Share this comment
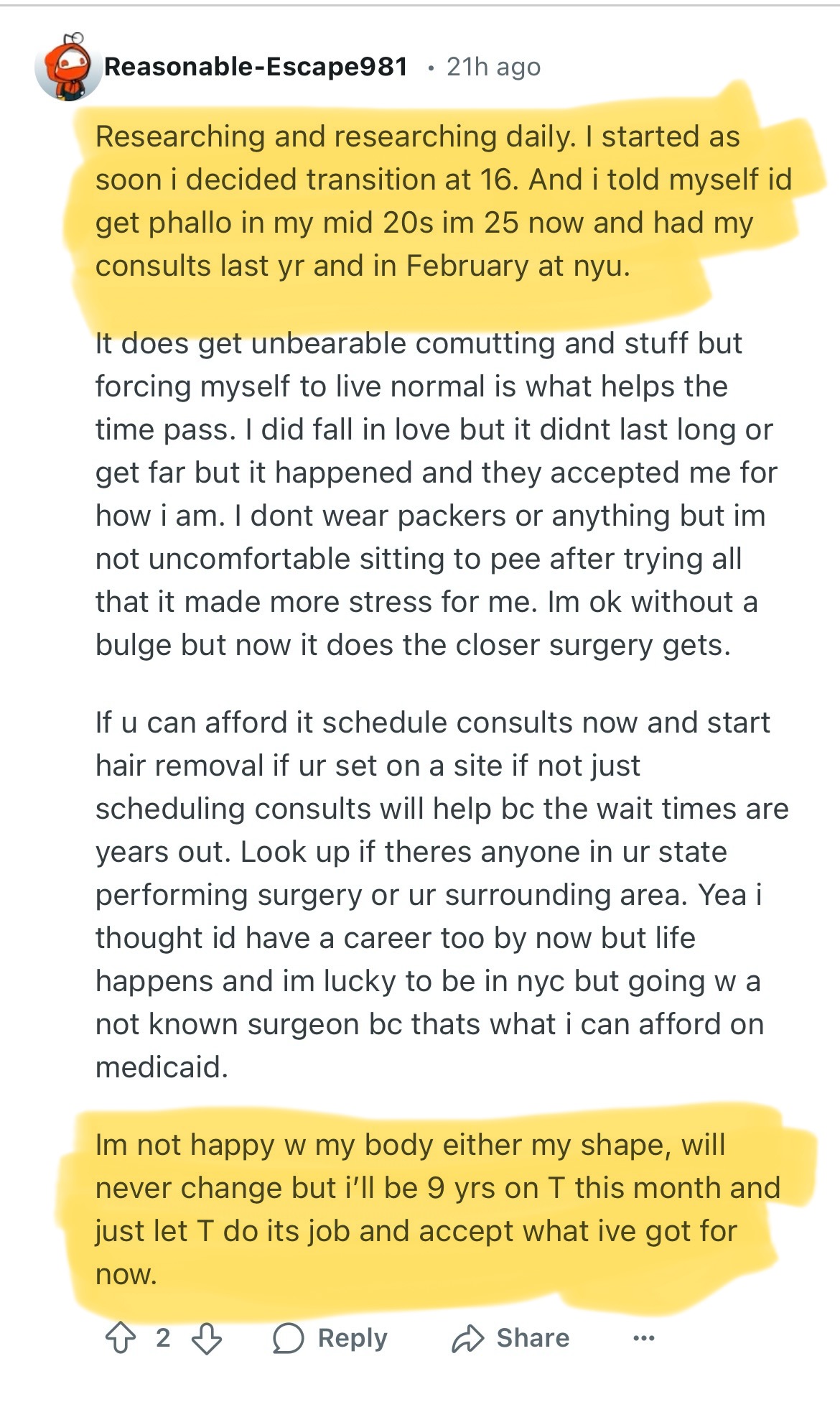This screenshot has height=1402, width=840. pos(510,1338)
